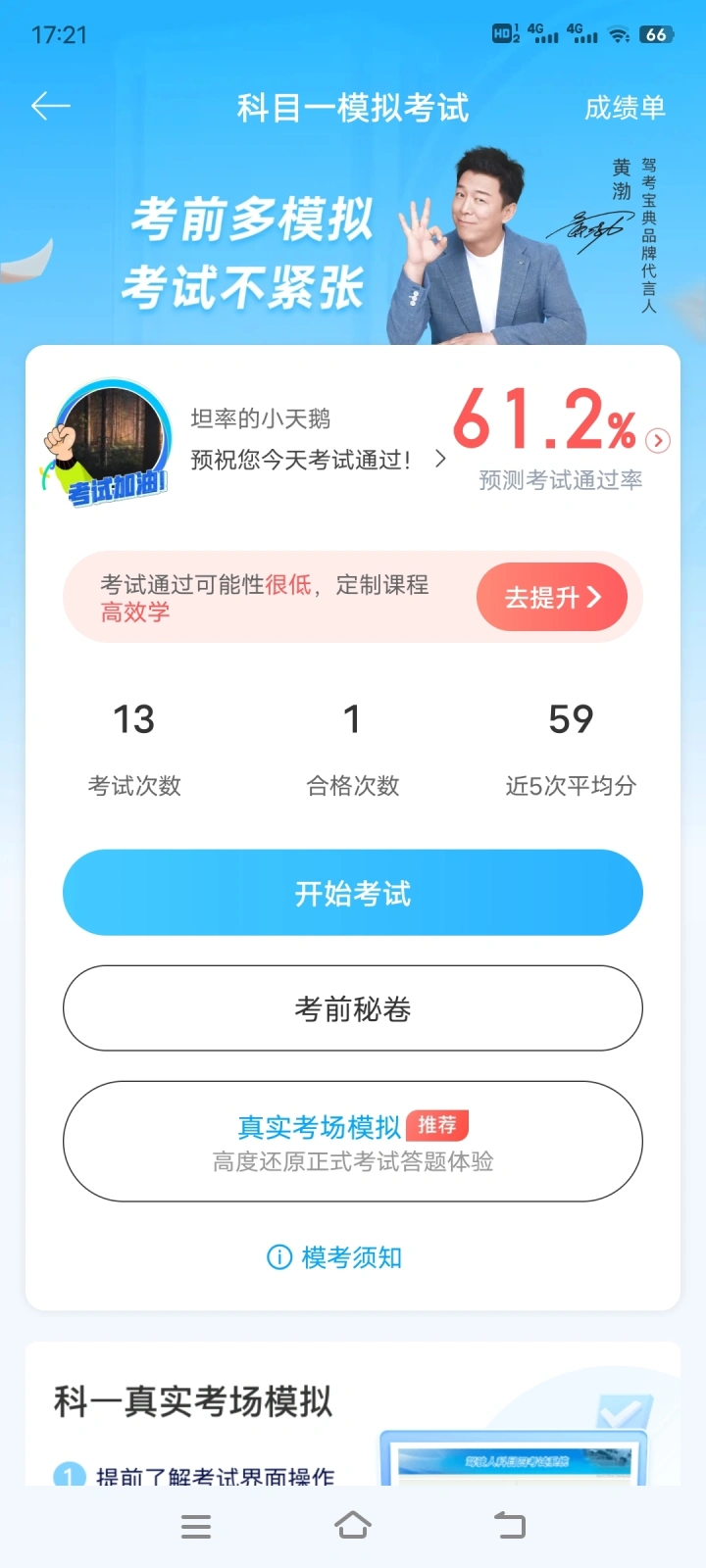The width and height of the screenshot is (706, 1568).
Task: Read the 模考须知 exam notice
Action: 335,1257
